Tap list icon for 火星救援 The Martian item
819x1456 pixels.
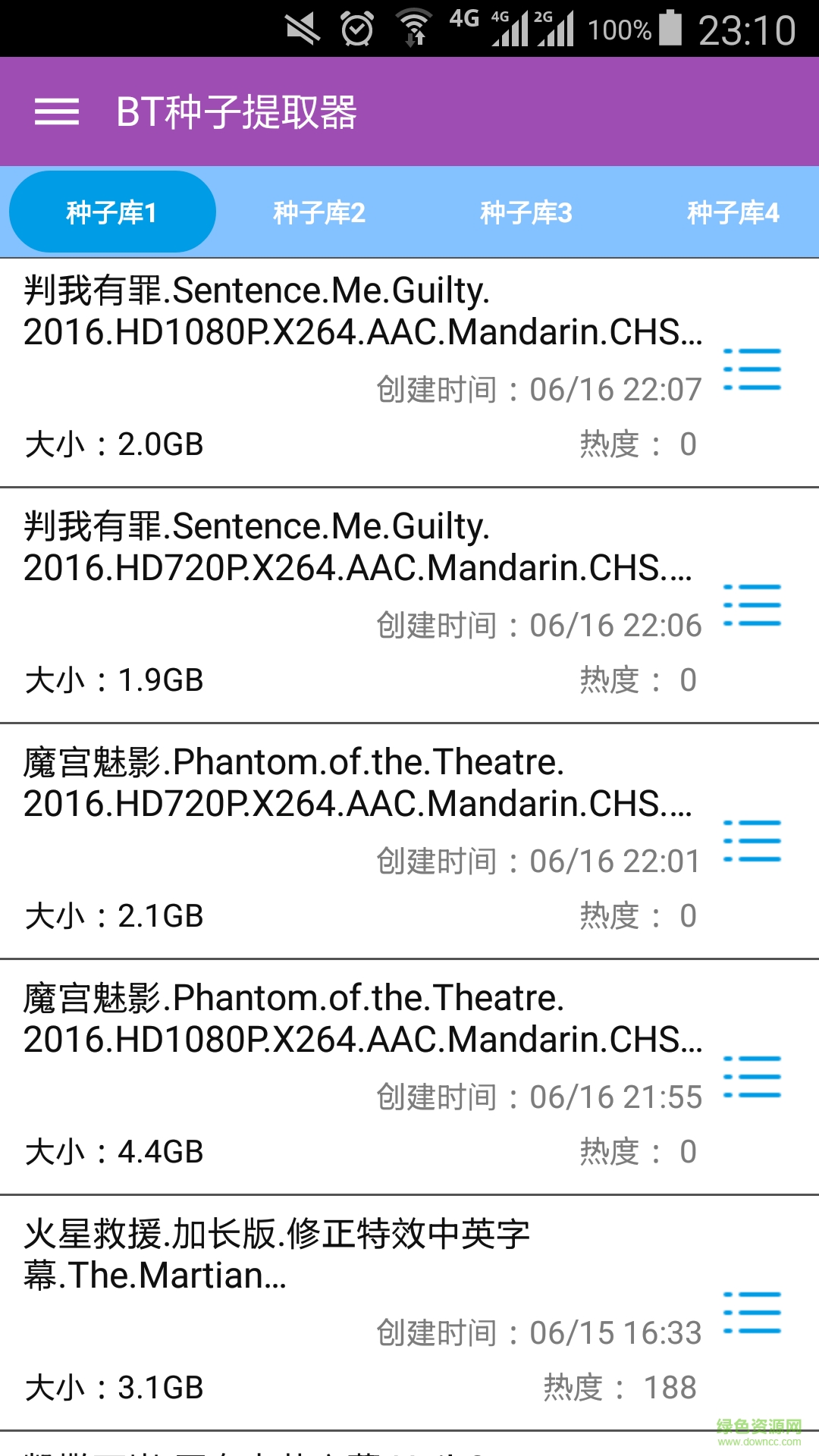[x=752, y=1313]
